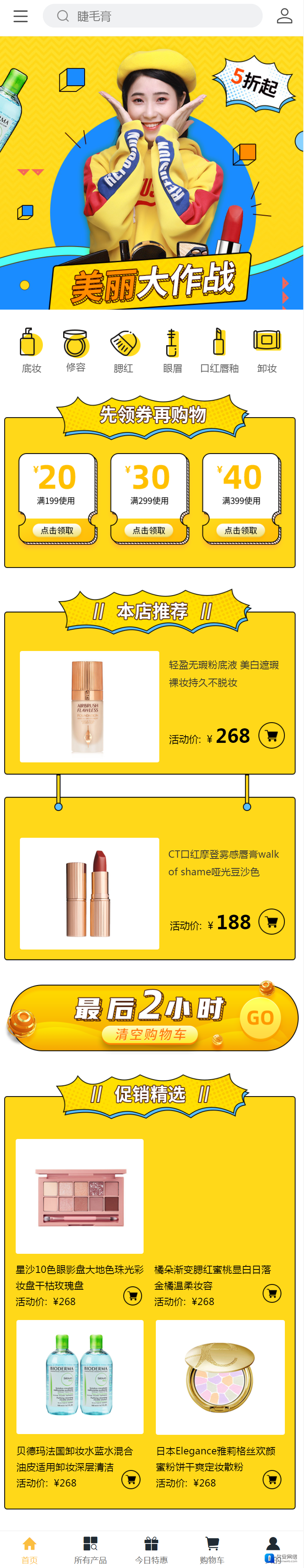The width and height of the screenshot is (304, 1568).
Task: Add the ¥268 foundation to cart
Action: point(271,735)
